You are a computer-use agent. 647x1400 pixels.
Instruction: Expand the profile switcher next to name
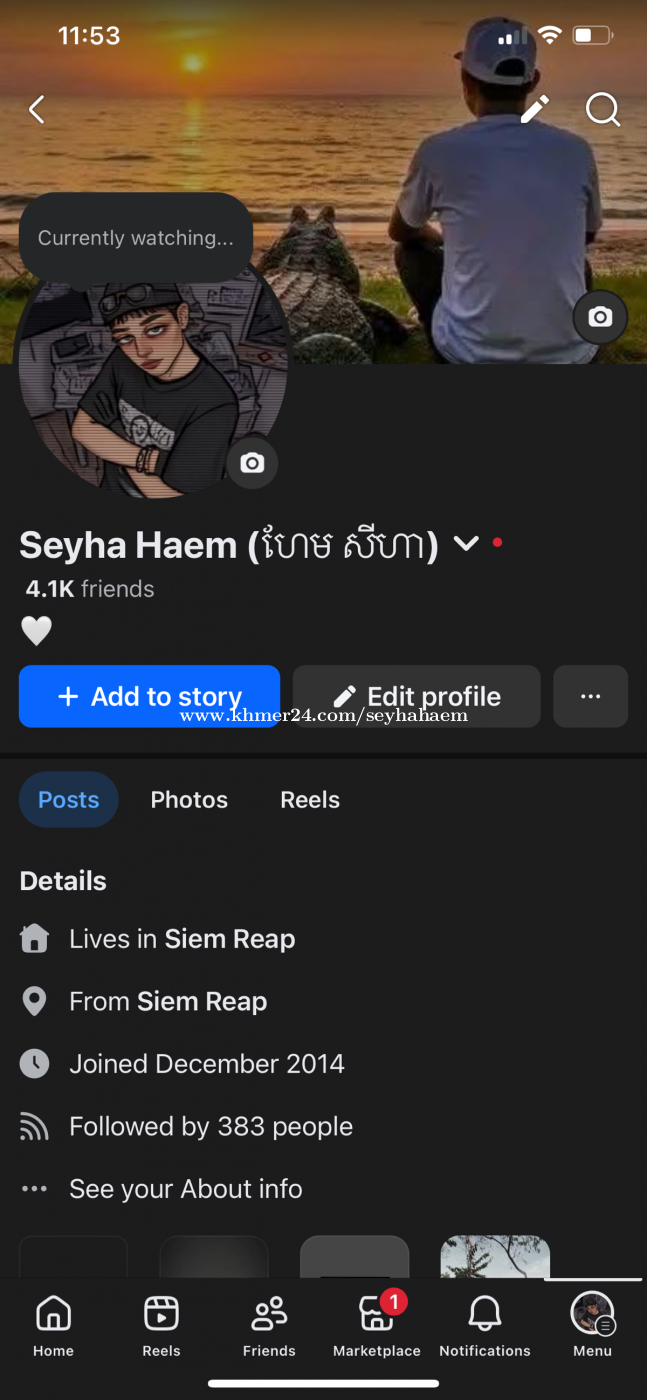tap(466, 544)
